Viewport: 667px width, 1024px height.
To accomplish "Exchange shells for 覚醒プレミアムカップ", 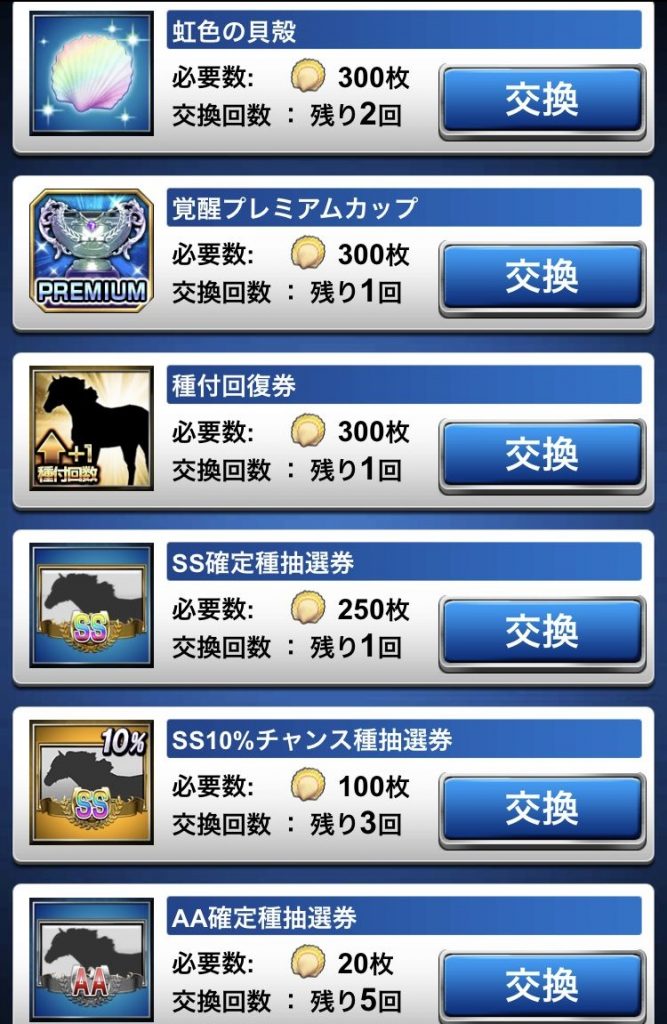I will [542, 277].
